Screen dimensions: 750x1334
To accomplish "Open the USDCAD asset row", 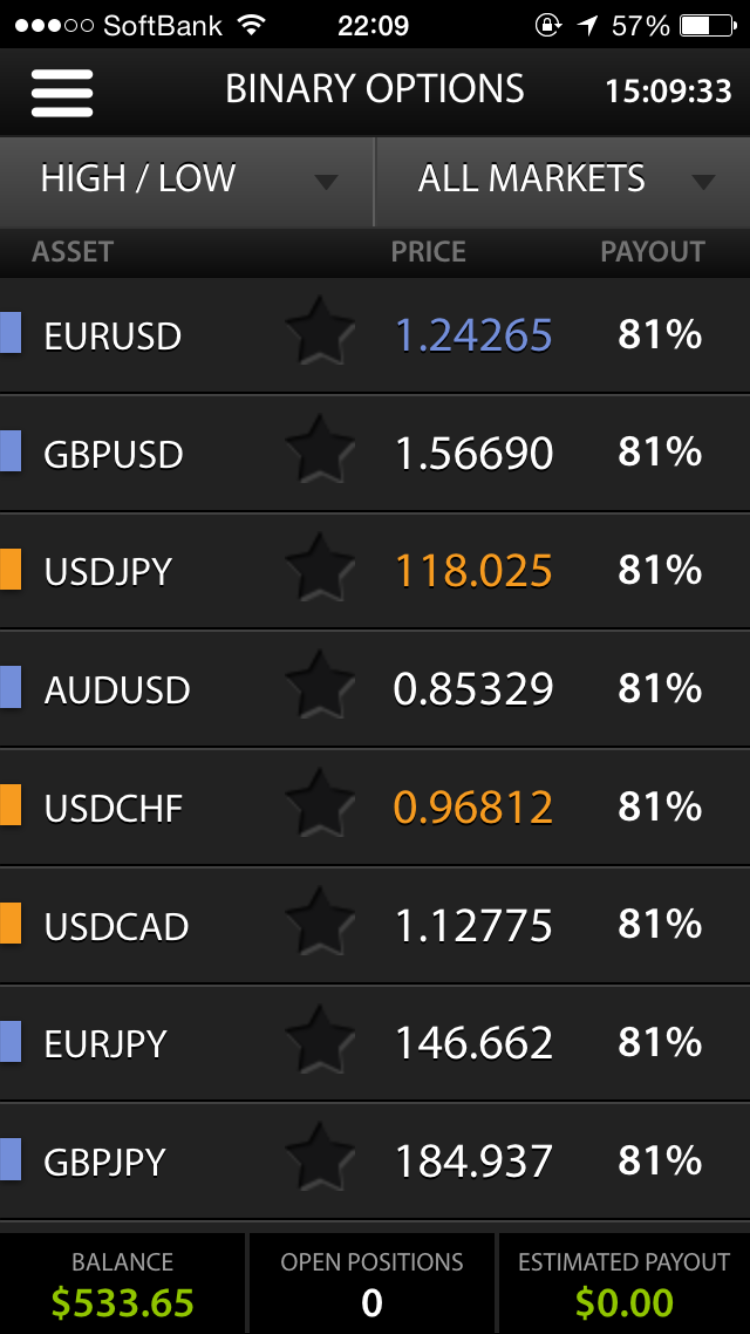I will click(x=375, y=925).
